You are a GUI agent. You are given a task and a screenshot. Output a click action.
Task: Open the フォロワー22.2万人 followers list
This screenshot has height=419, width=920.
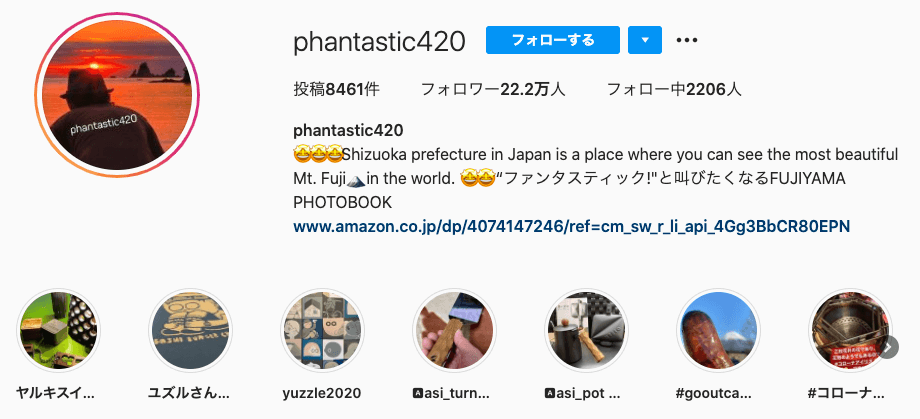point(493,89)
